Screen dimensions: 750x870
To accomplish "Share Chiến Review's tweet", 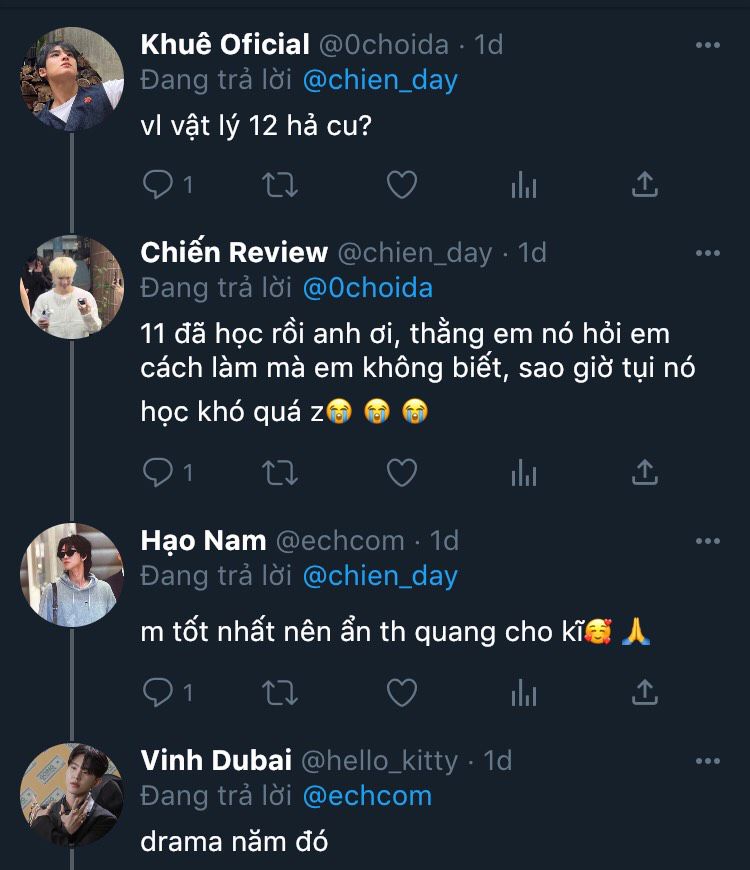I will 645,472.
